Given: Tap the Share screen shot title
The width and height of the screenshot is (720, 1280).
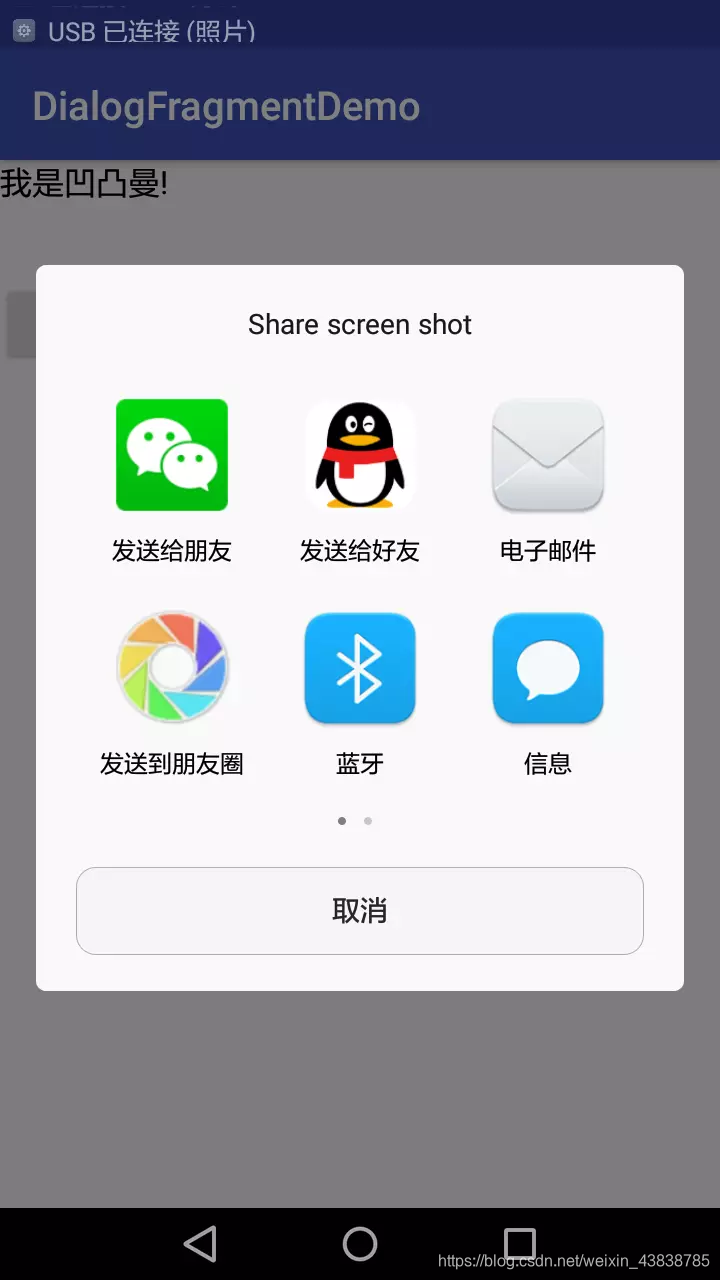Looking at the screenshot, I should coord(360,324).
